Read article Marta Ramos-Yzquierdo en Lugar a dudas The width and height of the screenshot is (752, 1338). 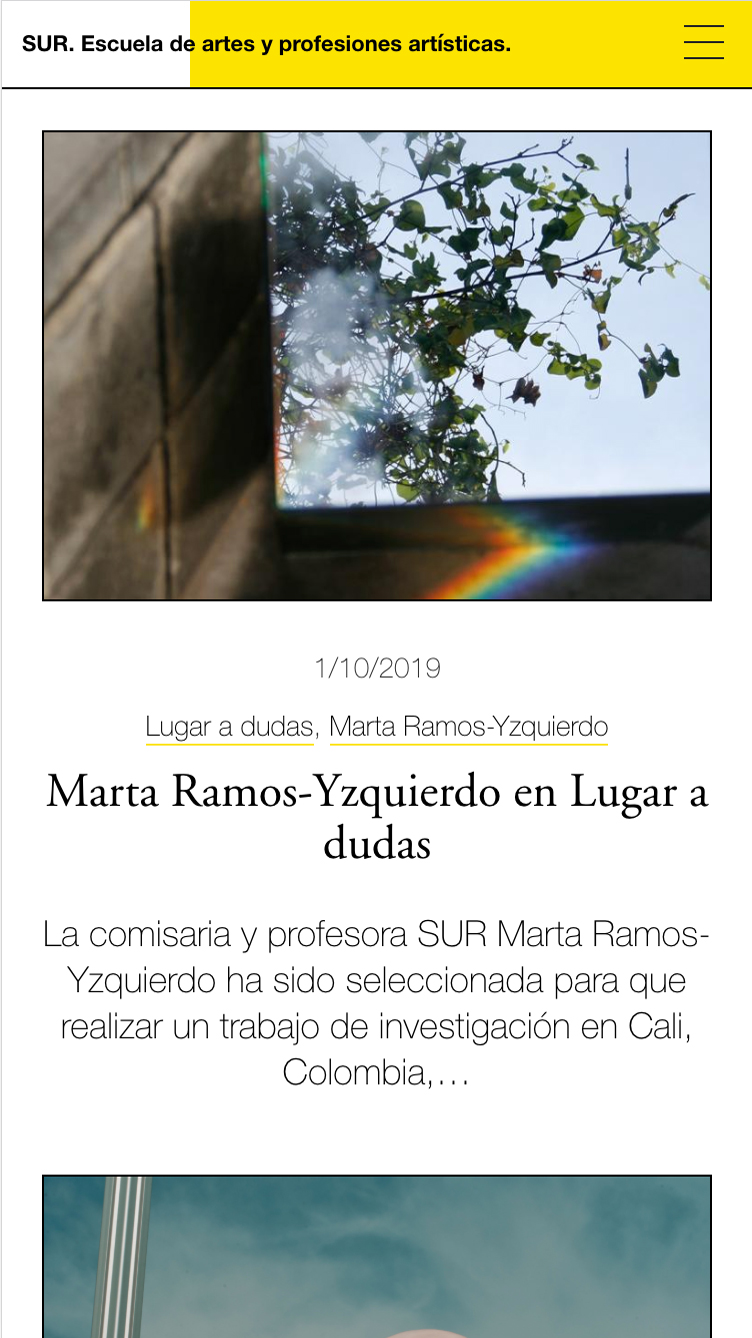click(x=377, y=818)
